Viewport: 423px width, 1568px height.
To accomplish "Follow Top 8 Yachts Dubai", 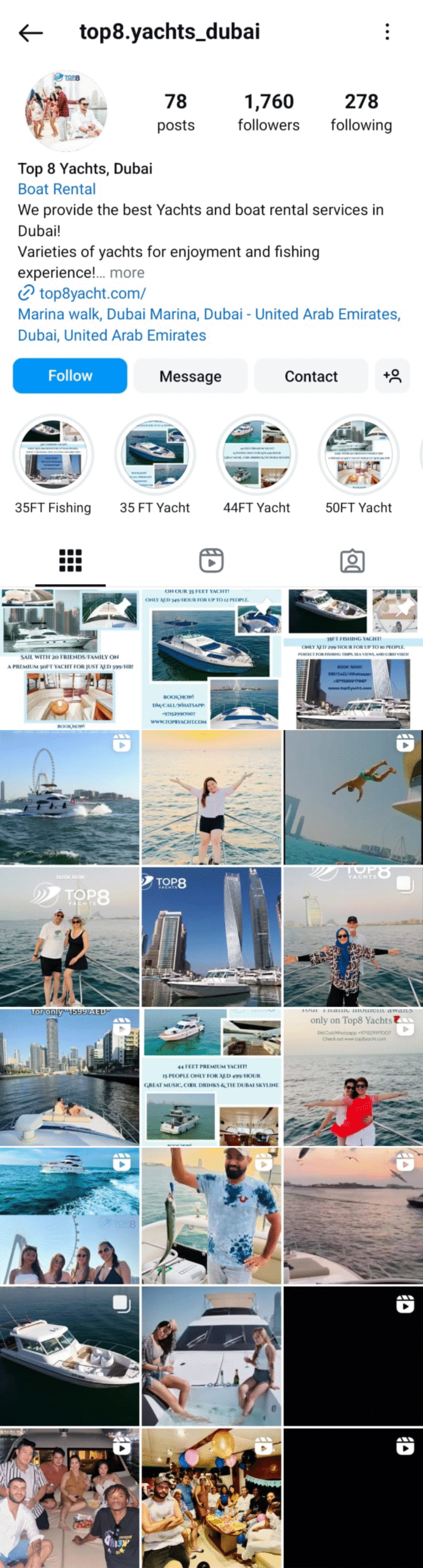I will (x=70, y=376).
